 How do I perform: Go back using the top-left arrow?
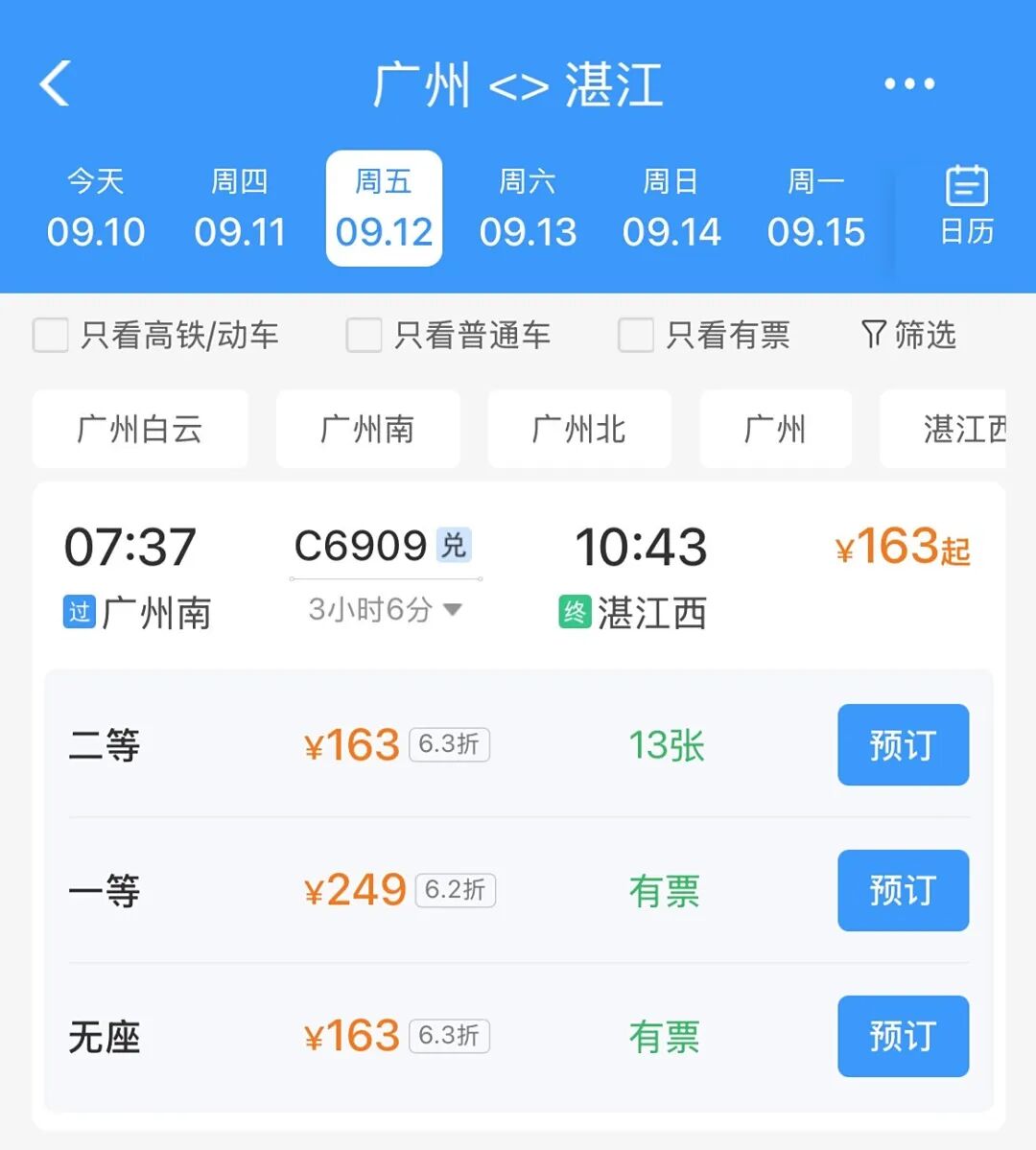click(56, 83)
